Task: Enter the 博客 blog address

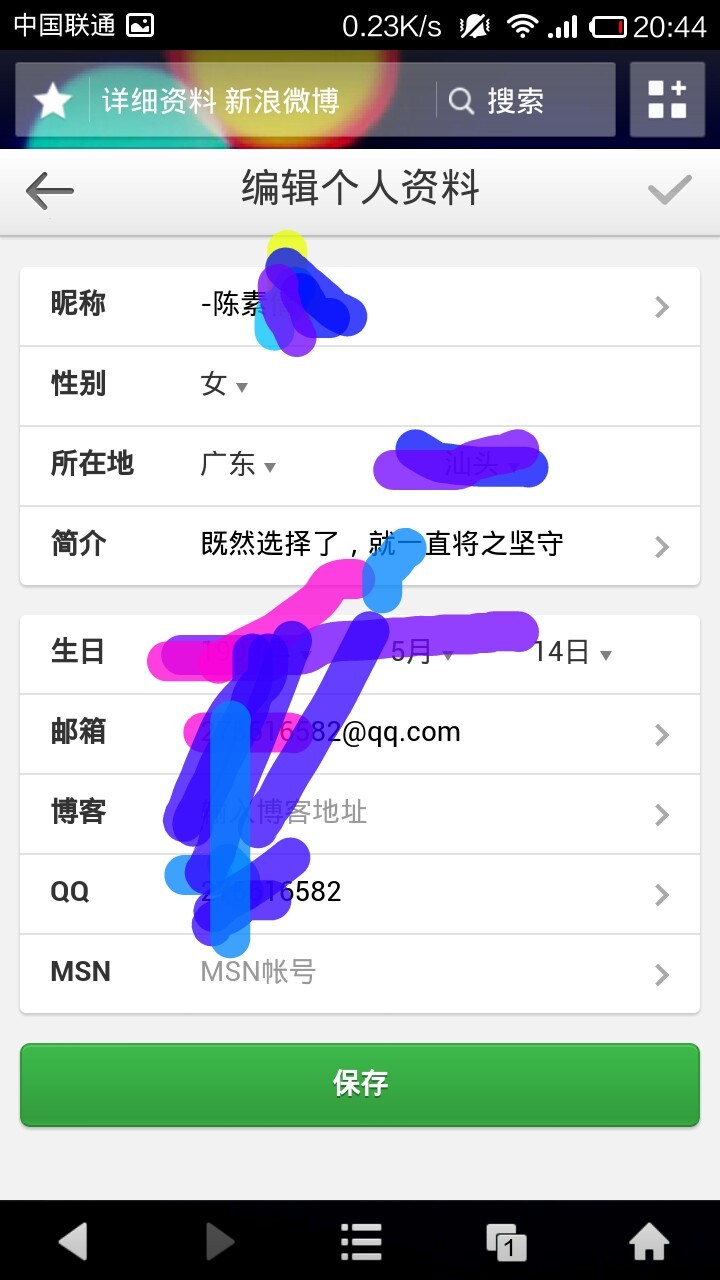Action: click(x=360, y=814)
